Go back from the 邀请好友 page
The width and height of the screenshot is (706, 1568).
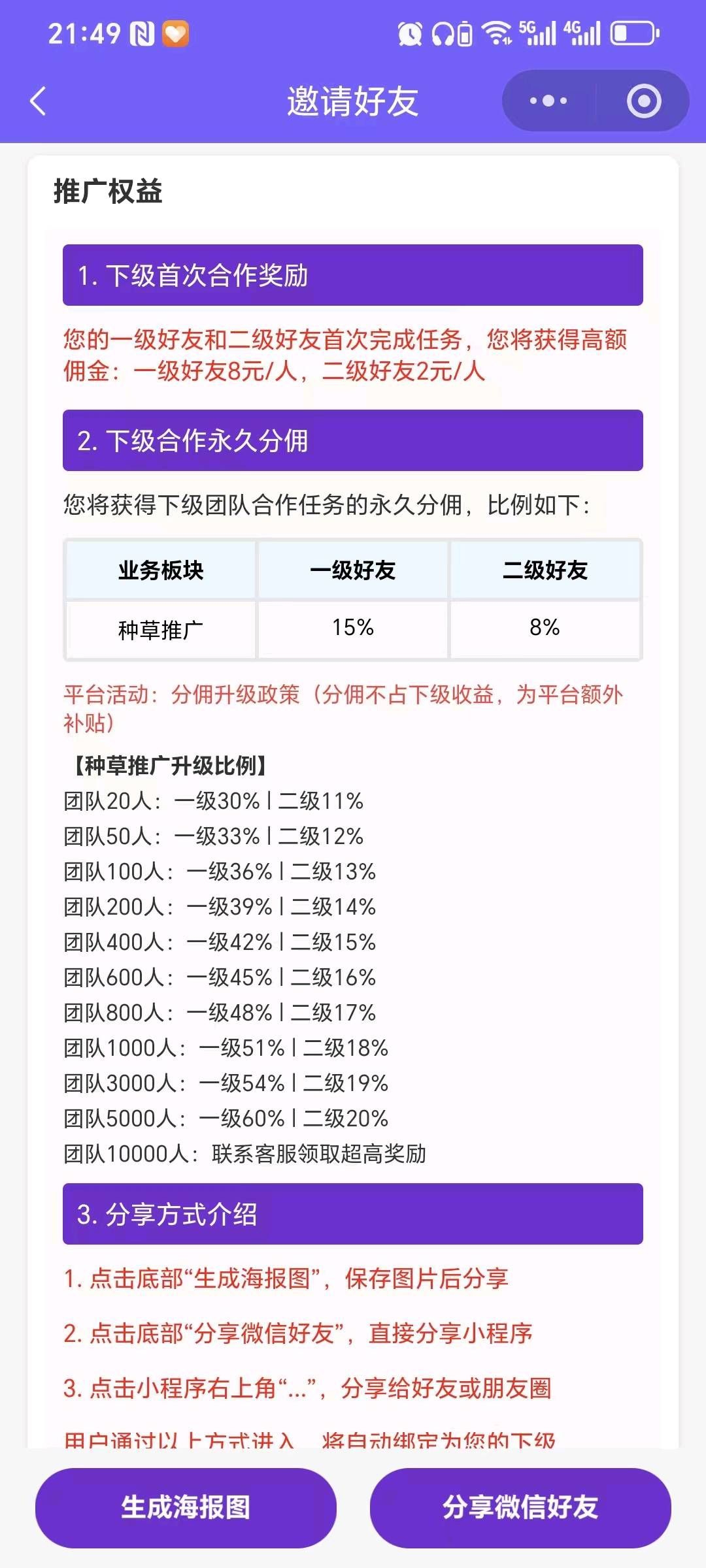coord(38,101)
